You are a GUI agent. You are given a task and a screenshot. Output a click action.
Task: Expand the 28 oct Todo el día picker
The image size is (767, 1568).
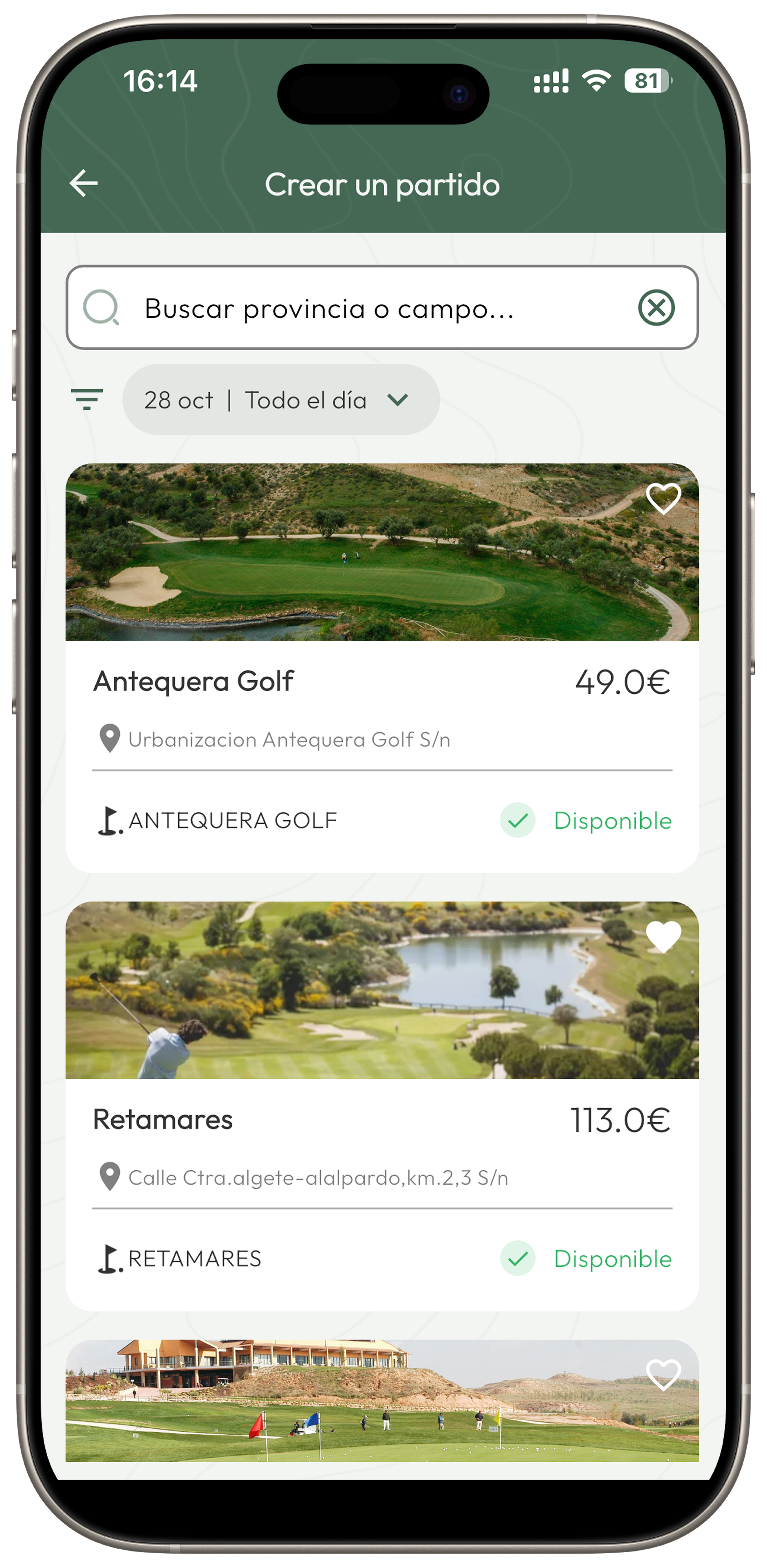281,400
